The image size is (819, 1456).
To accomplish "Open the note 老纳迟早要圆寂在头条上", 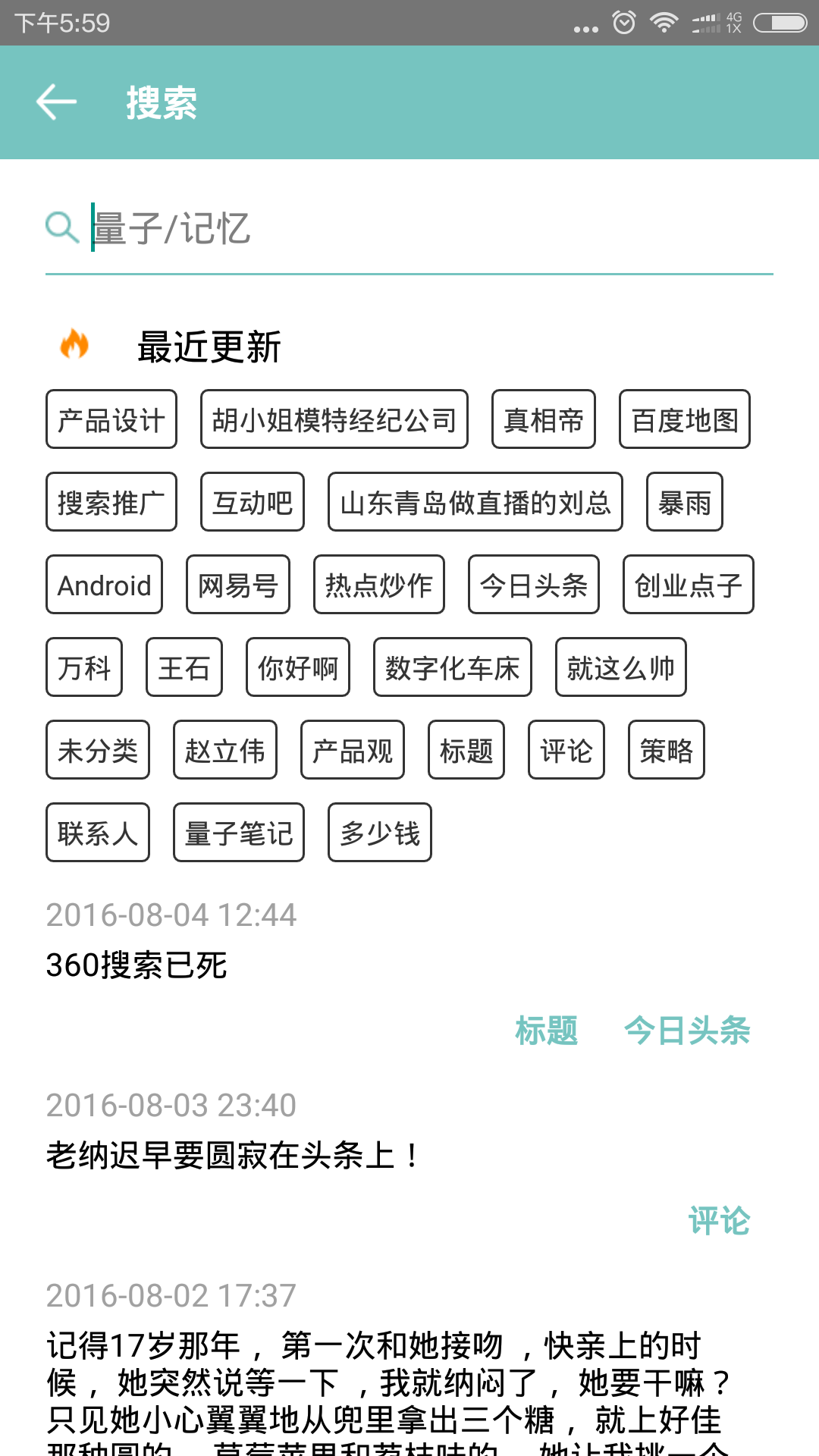I will (231, 1156).
